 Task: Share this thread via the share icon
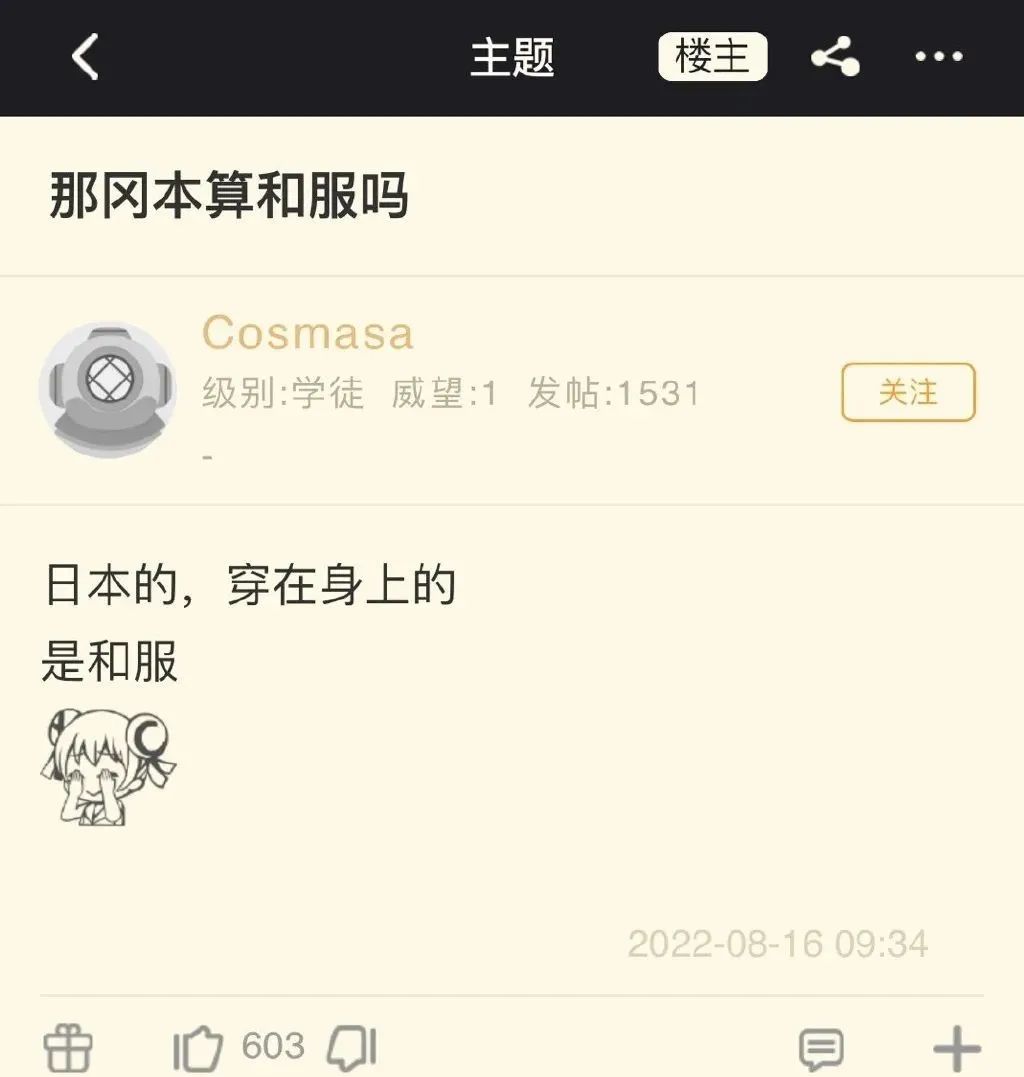833,57
